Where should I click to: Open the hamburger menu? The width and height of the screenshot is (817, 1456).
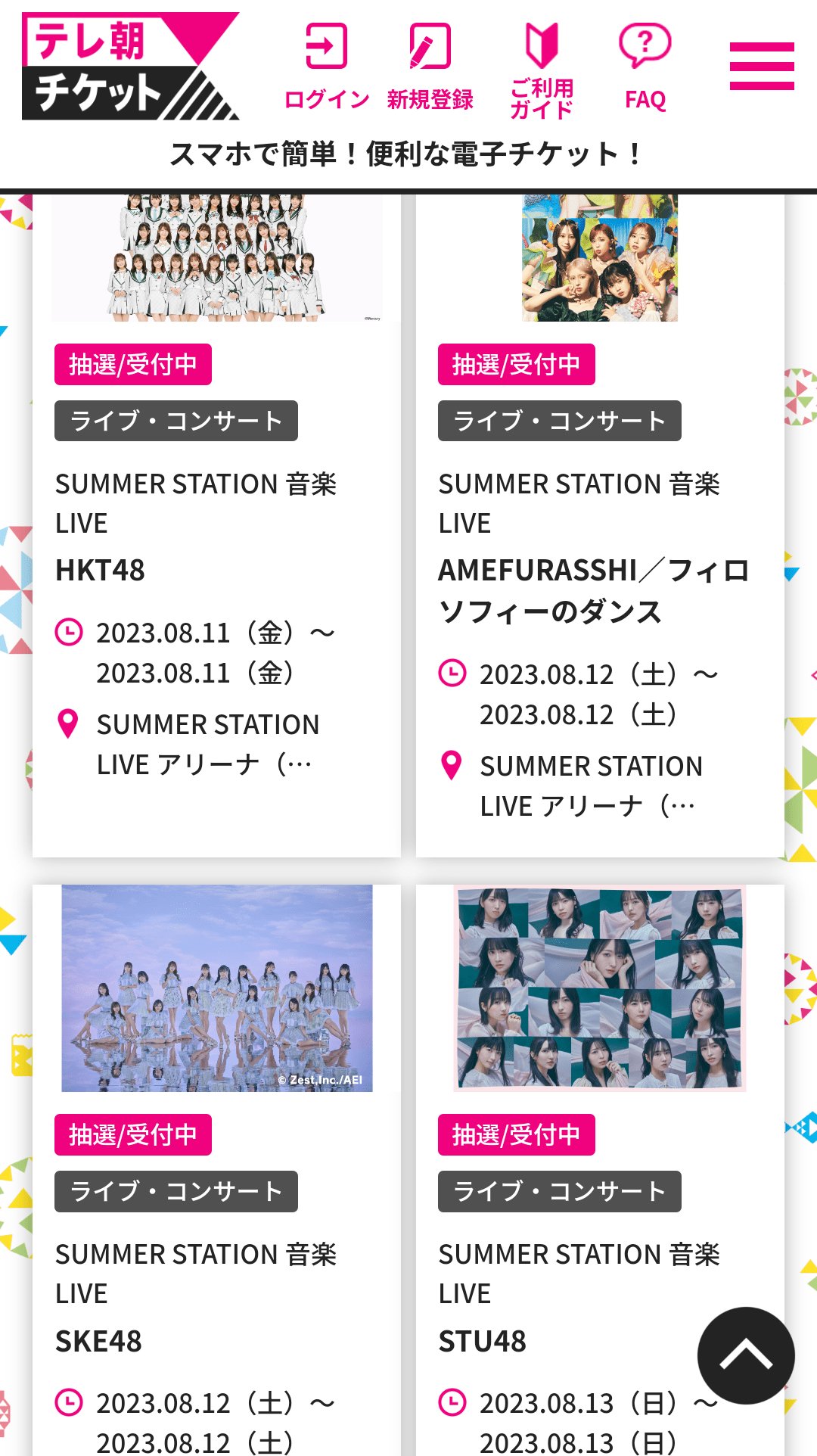click(761, 67)
